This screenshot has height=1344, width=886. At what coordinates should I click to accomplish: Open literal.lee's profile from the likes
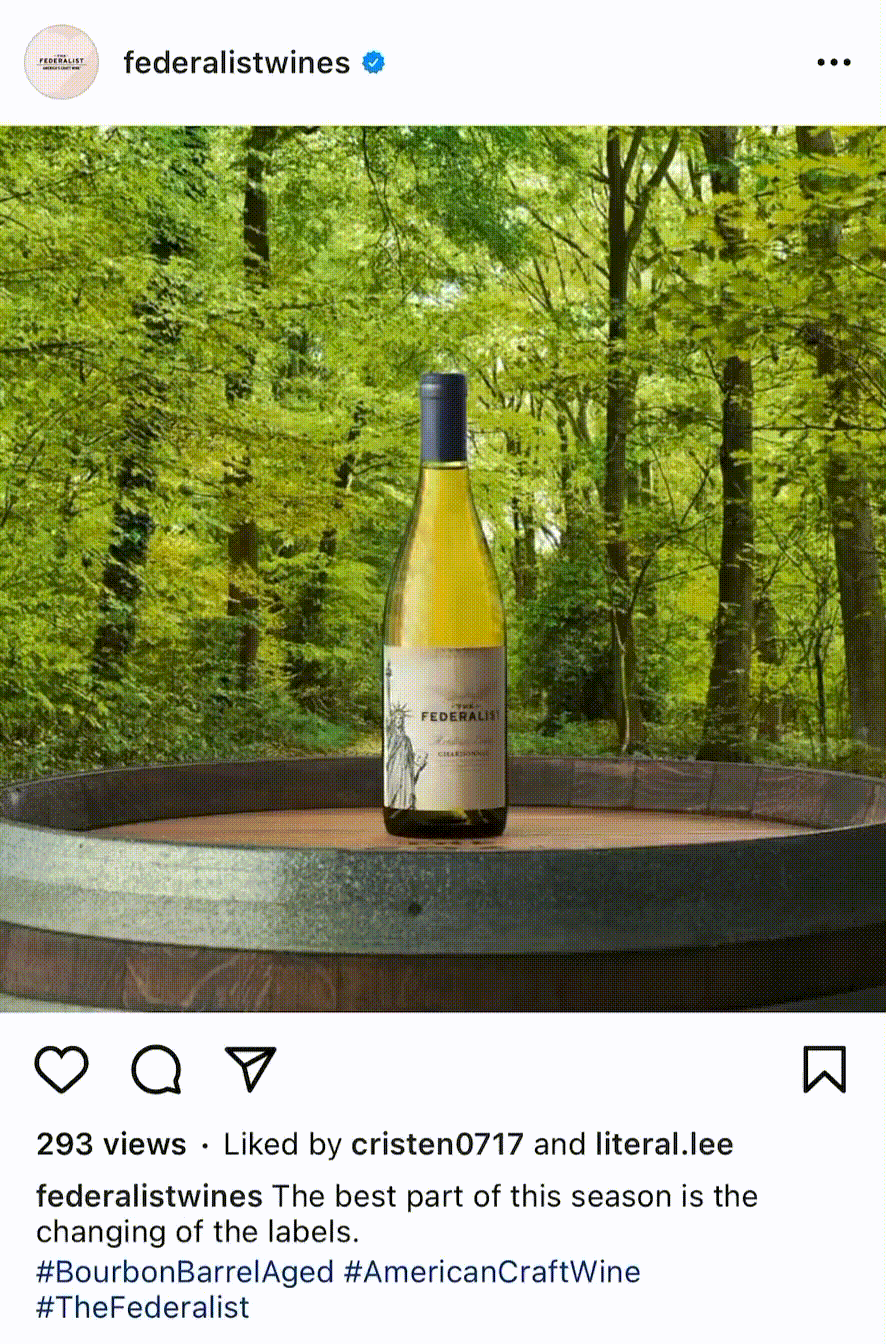click(x=664, y=1144)
